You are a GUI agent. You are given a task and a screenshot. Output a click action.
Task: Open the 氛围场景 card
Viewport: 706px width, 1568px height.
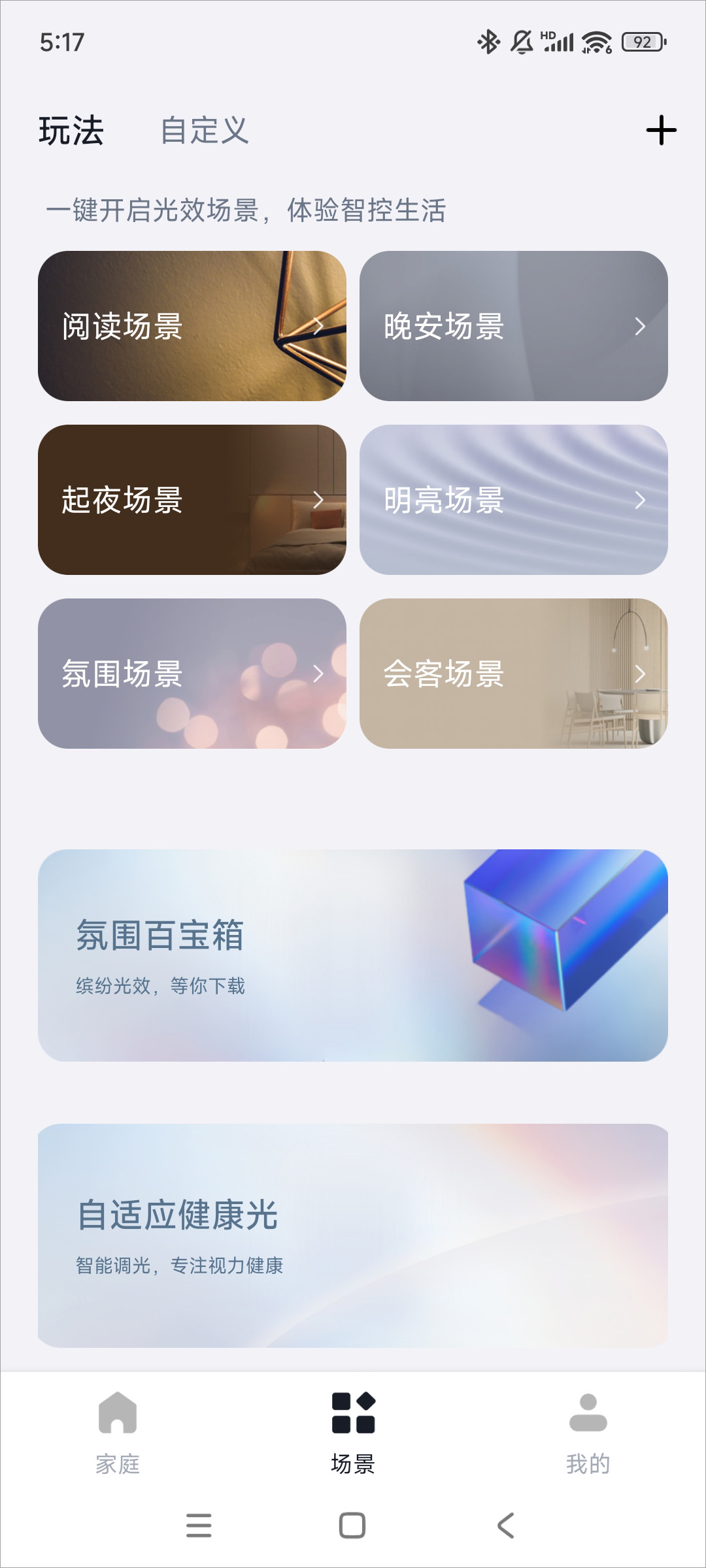192,674
